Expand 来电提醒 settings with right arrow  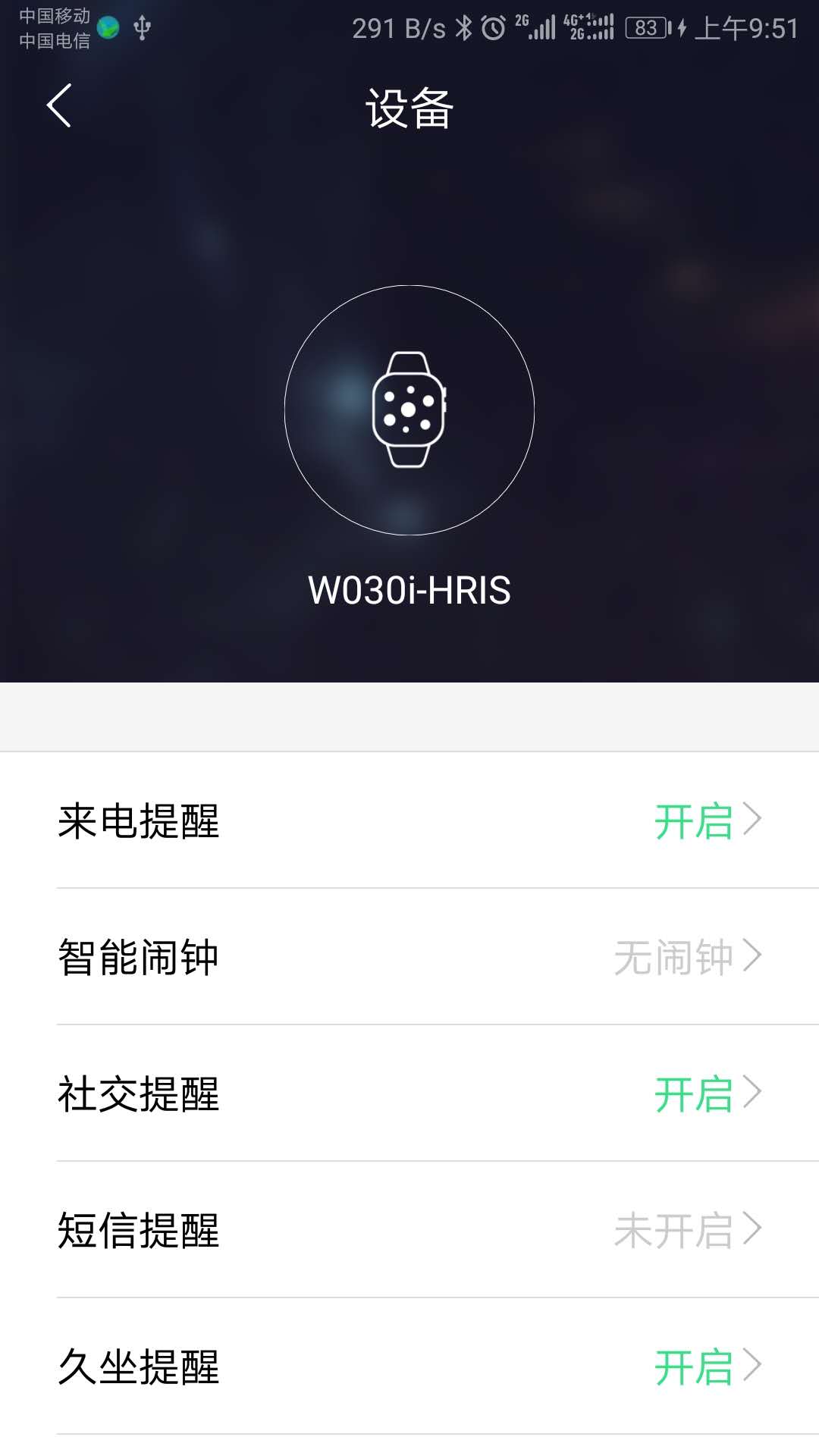coord(753,819)
